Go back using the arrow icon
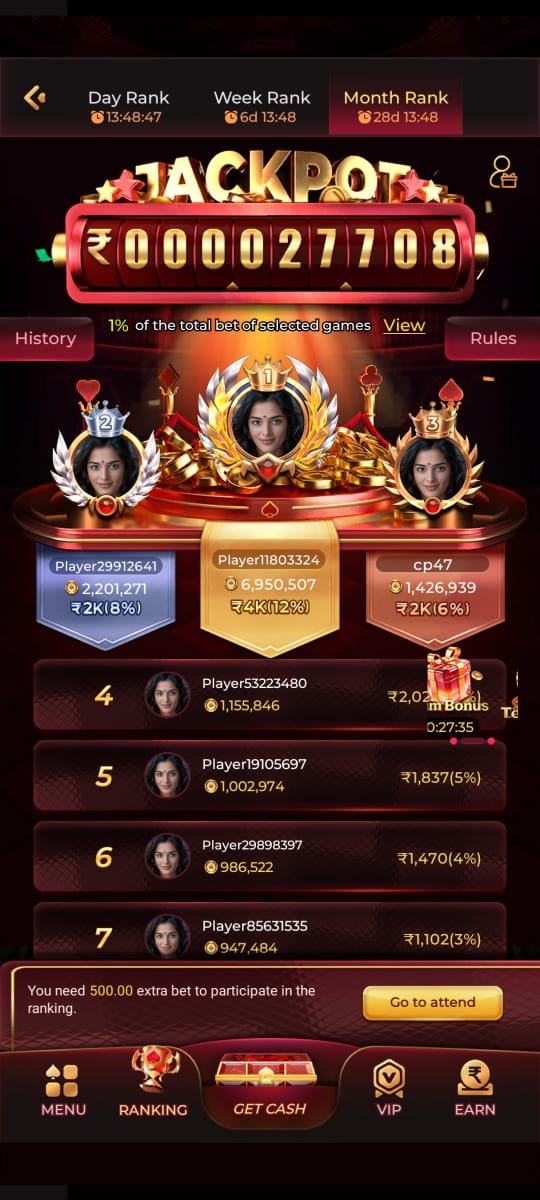Screen dimensions: 540x1200 [x=35, y=97]
